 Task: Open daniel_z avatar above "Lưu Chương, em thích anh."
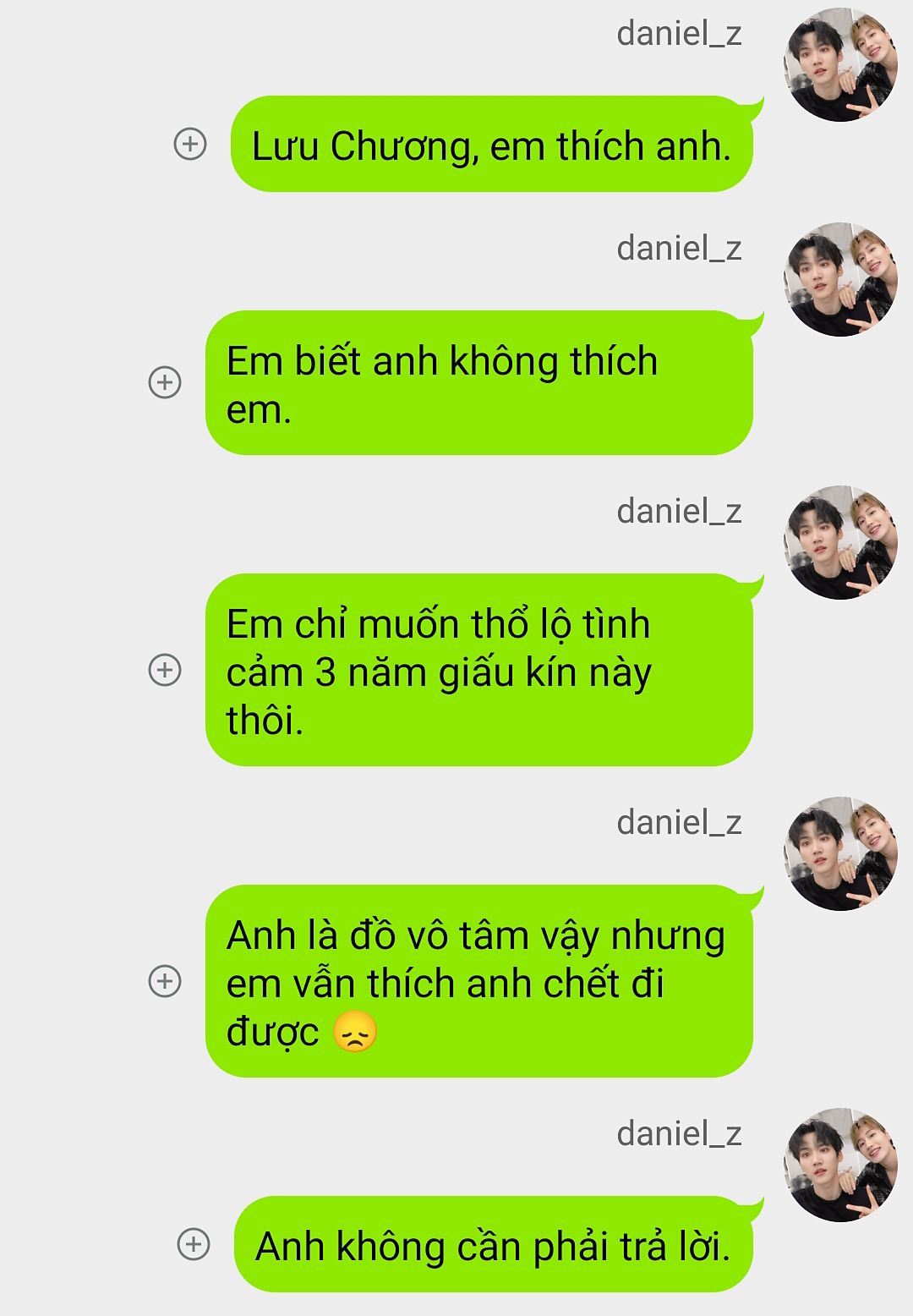click(840, 65)
